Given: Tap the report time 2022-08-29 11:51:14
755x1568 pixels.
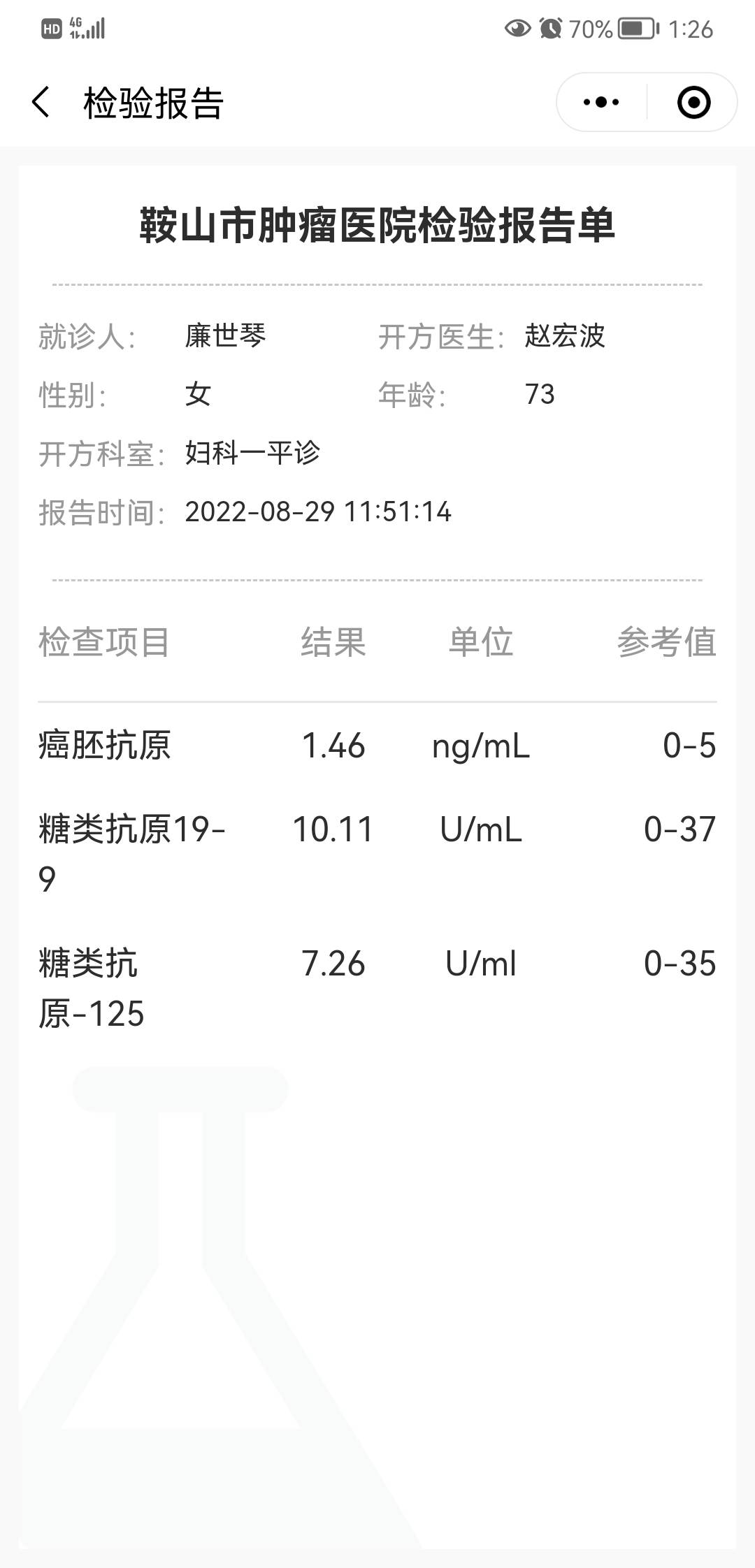Looking at the screenshot, I should point(318,511).
